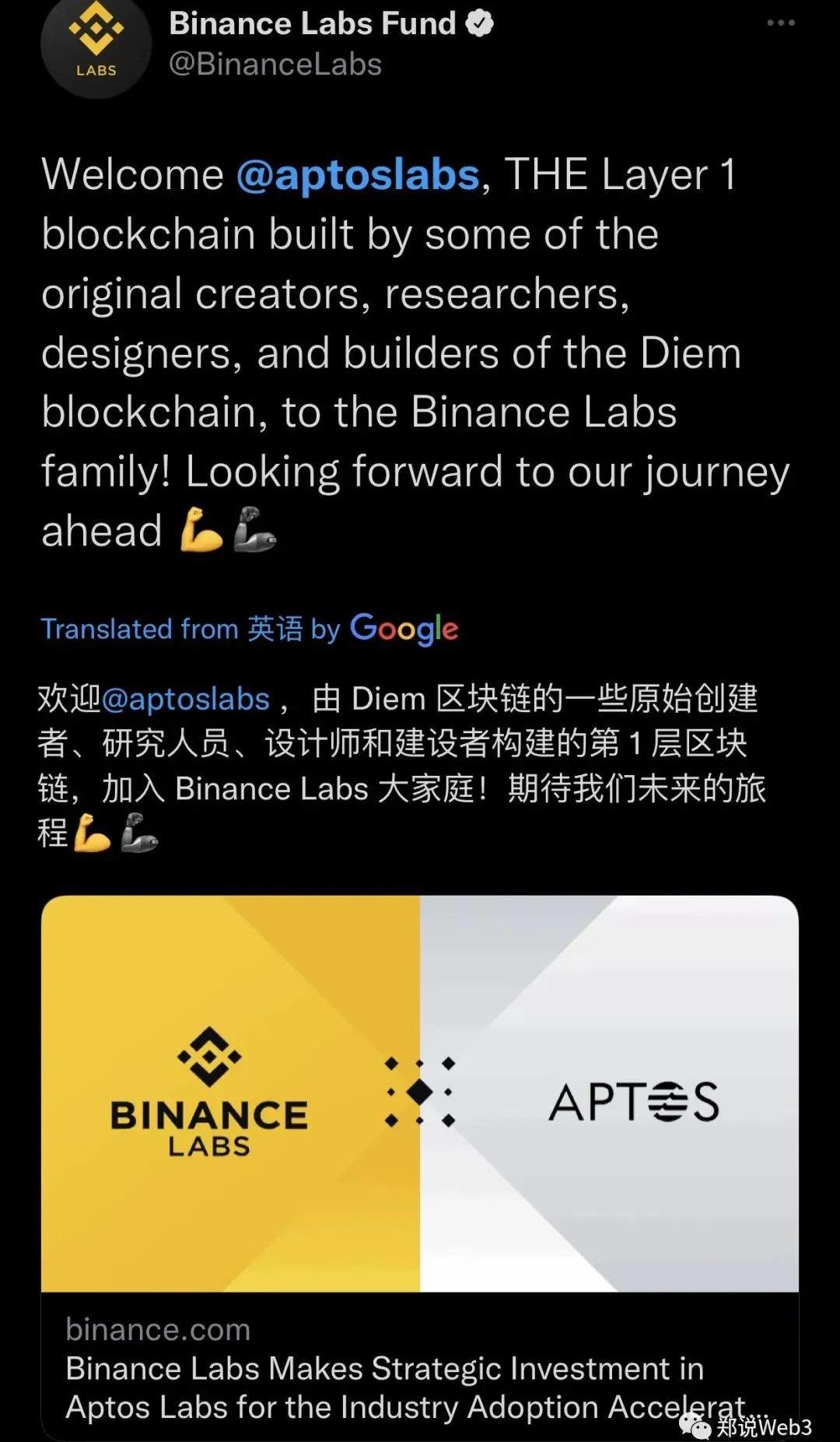Open @aptoslabs mention in the Chinese translation

(x=185, y=699)
